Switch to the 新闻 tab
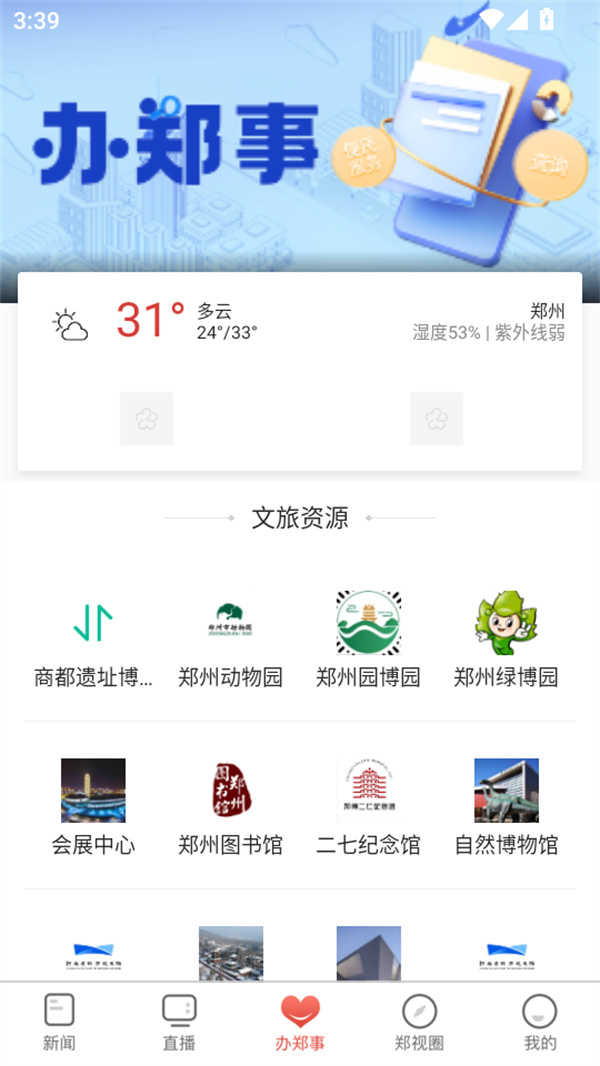 coord(59,1023)
